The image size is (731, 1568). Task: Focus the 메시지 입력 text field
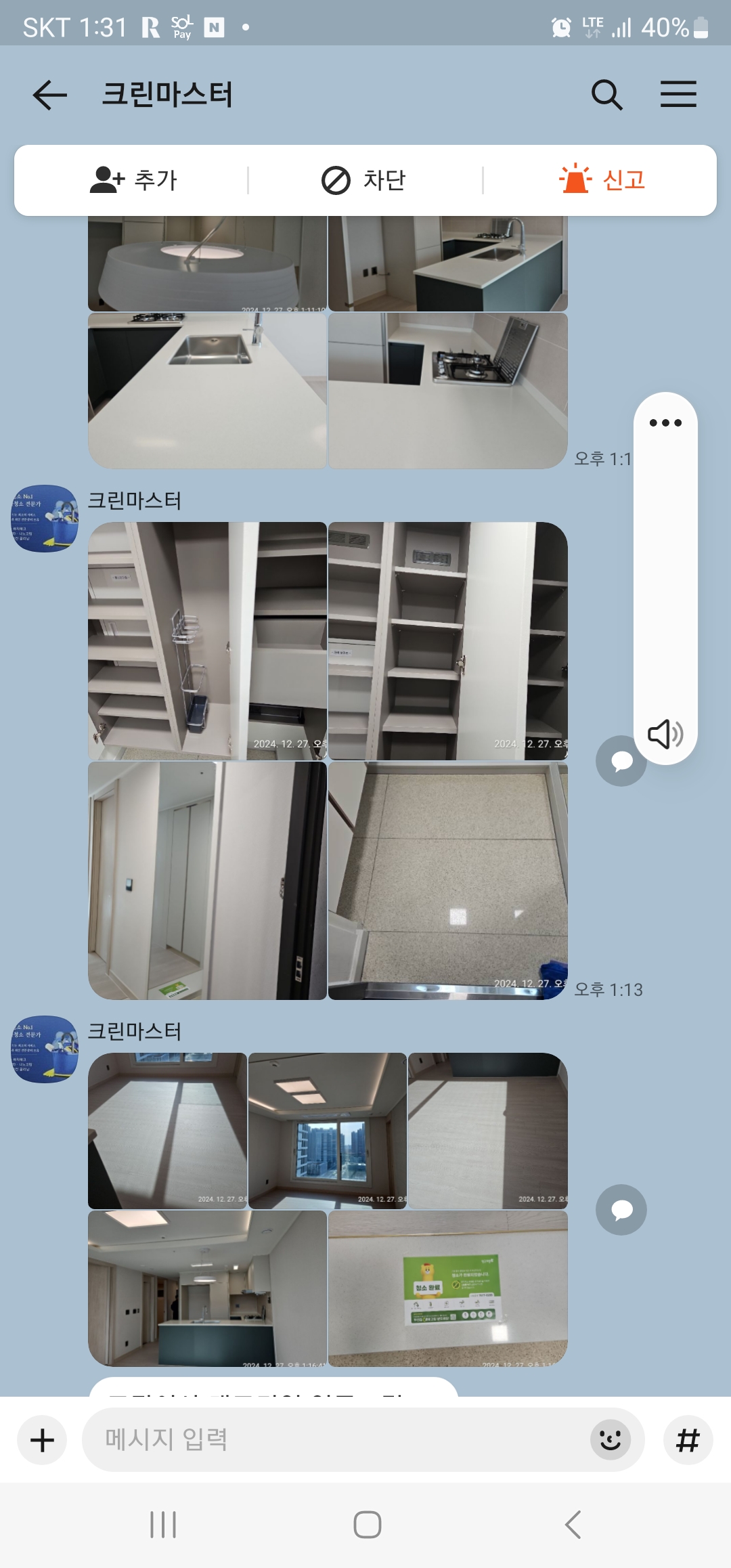(x=338, y=1440)
